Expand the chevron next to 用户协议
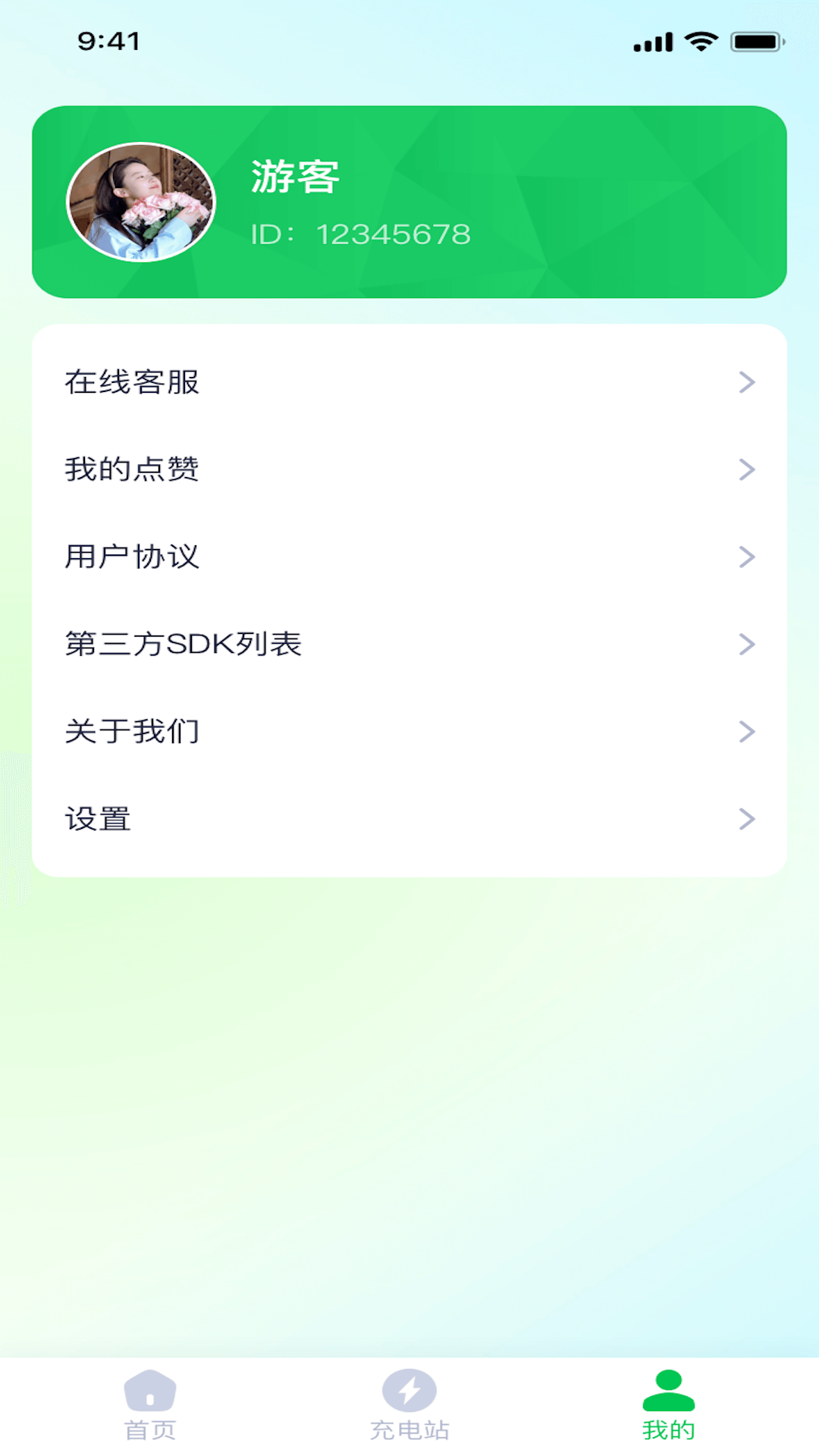Screen dimensions: 819x1456 (746, 557)
